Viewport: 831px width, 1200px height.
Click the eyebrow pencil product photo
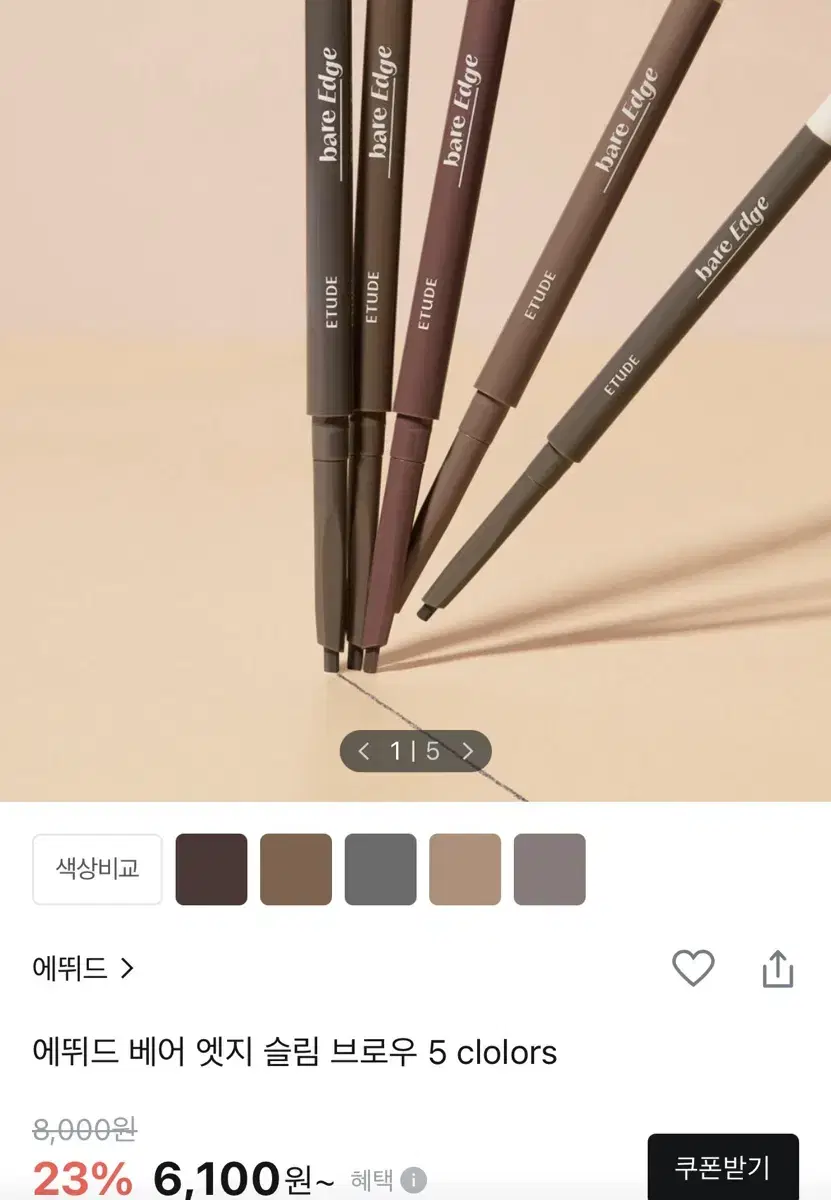(x=415, y=400)
